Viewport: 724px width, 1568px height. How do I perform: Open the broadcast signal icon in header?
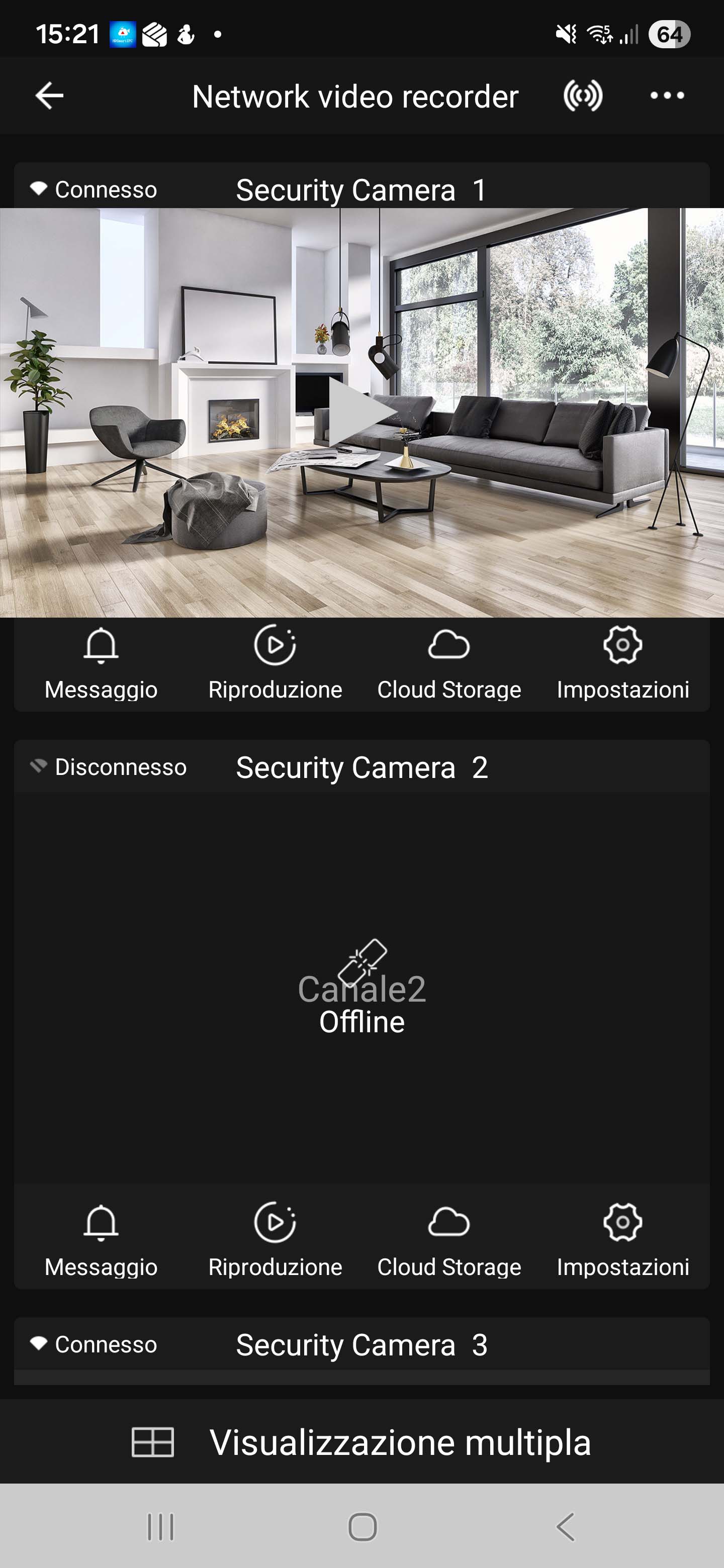[582, 95]
